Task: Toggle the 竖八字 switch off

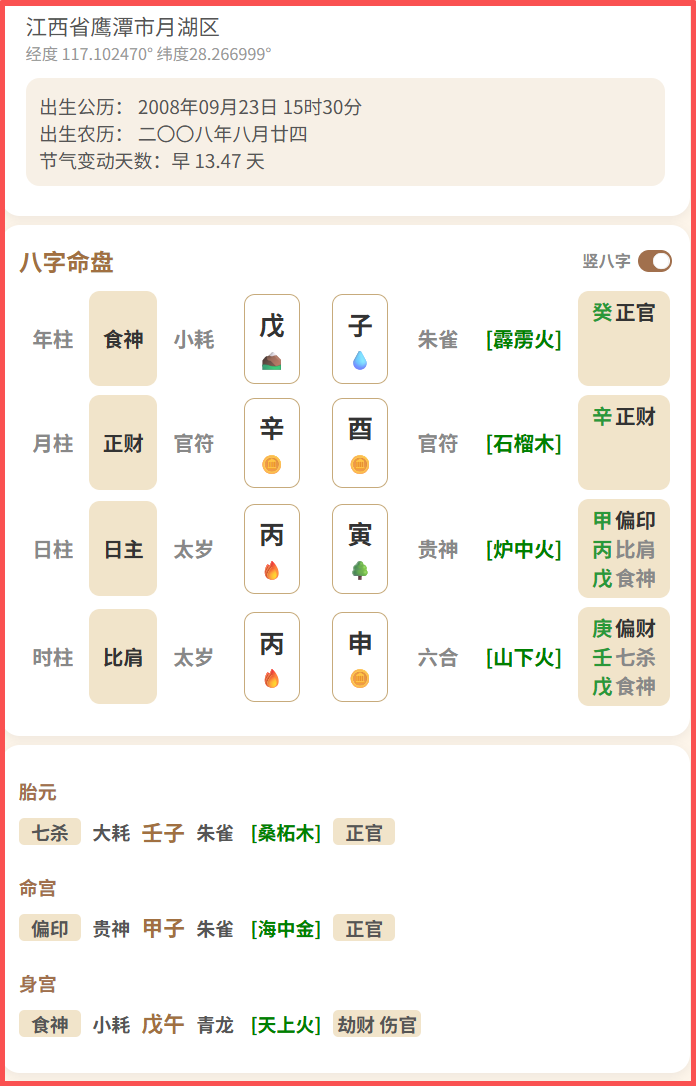Action: point(655,261)
